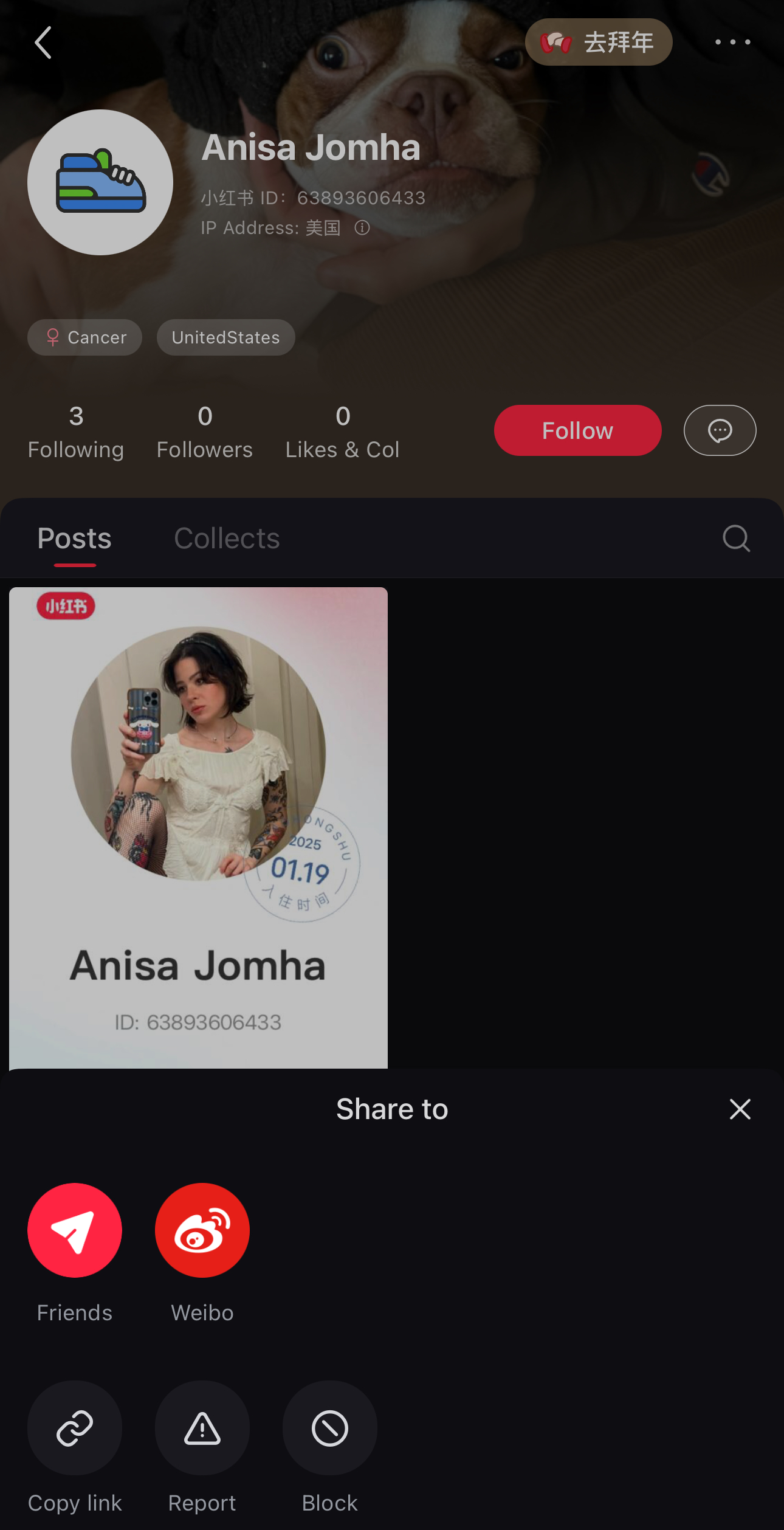784x1530 pixels.
Task: Close the Share to sheet
Action: 740,1109
